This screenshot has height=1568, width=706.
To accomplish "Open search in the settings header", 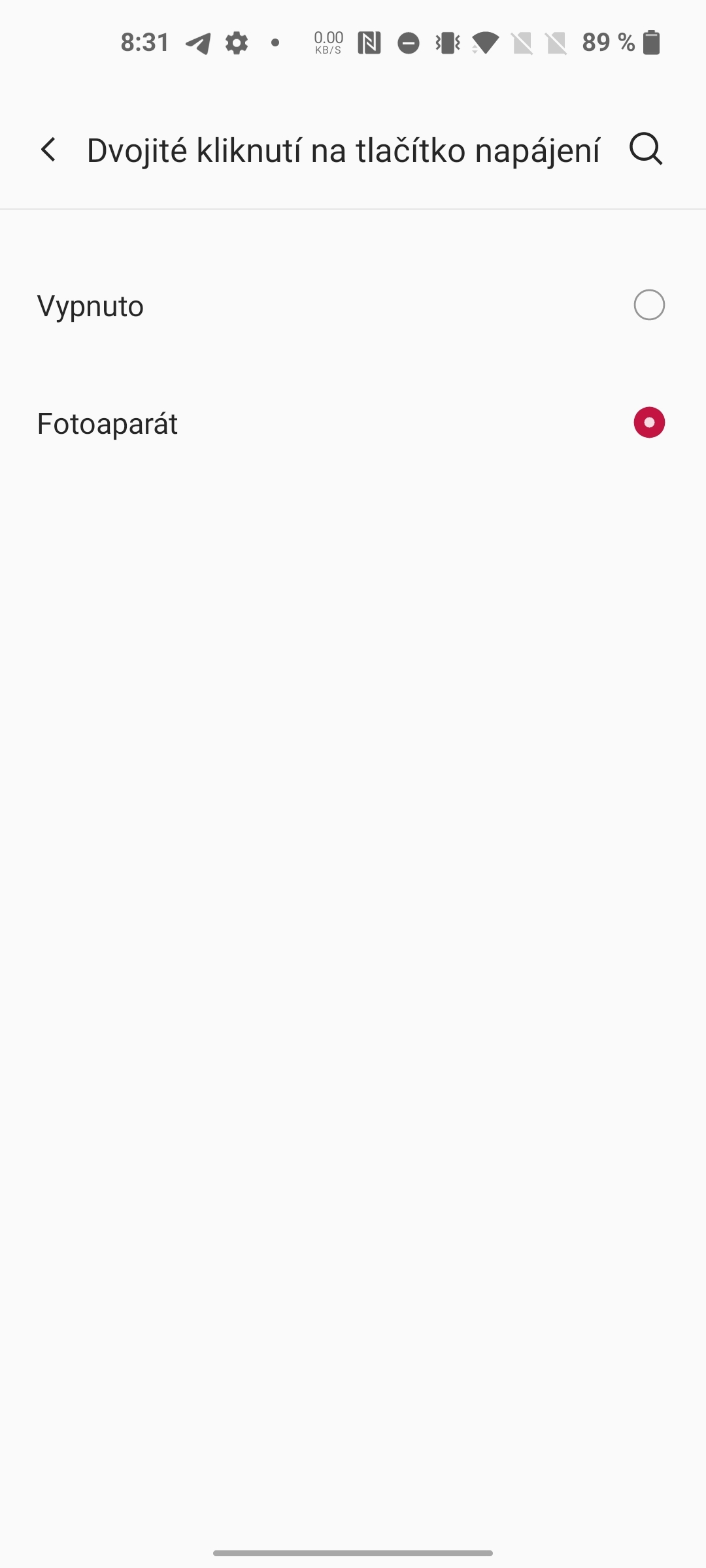I will point(645,150).
